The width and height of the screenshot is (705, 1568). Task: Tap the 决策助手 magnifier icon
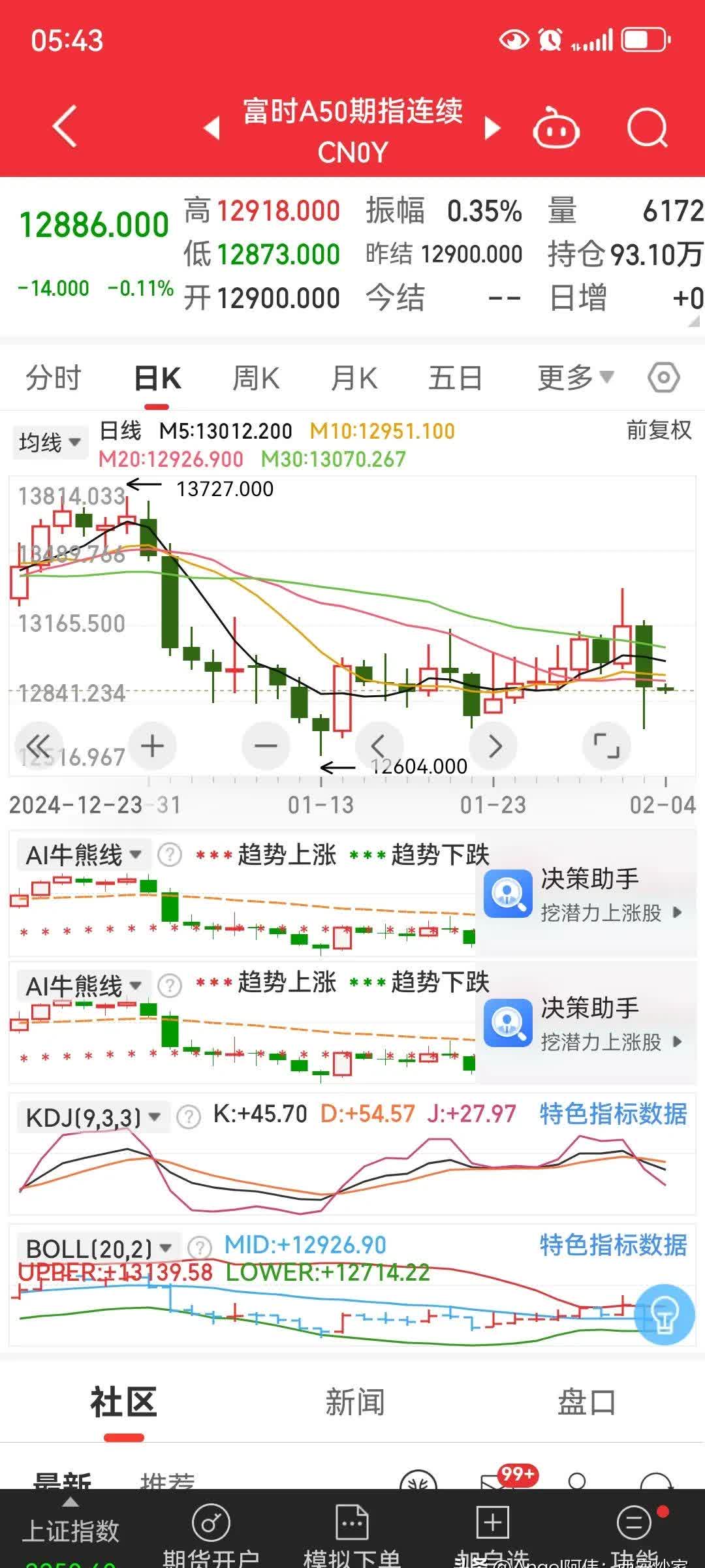pyautogui.click(x=508, y=894)
